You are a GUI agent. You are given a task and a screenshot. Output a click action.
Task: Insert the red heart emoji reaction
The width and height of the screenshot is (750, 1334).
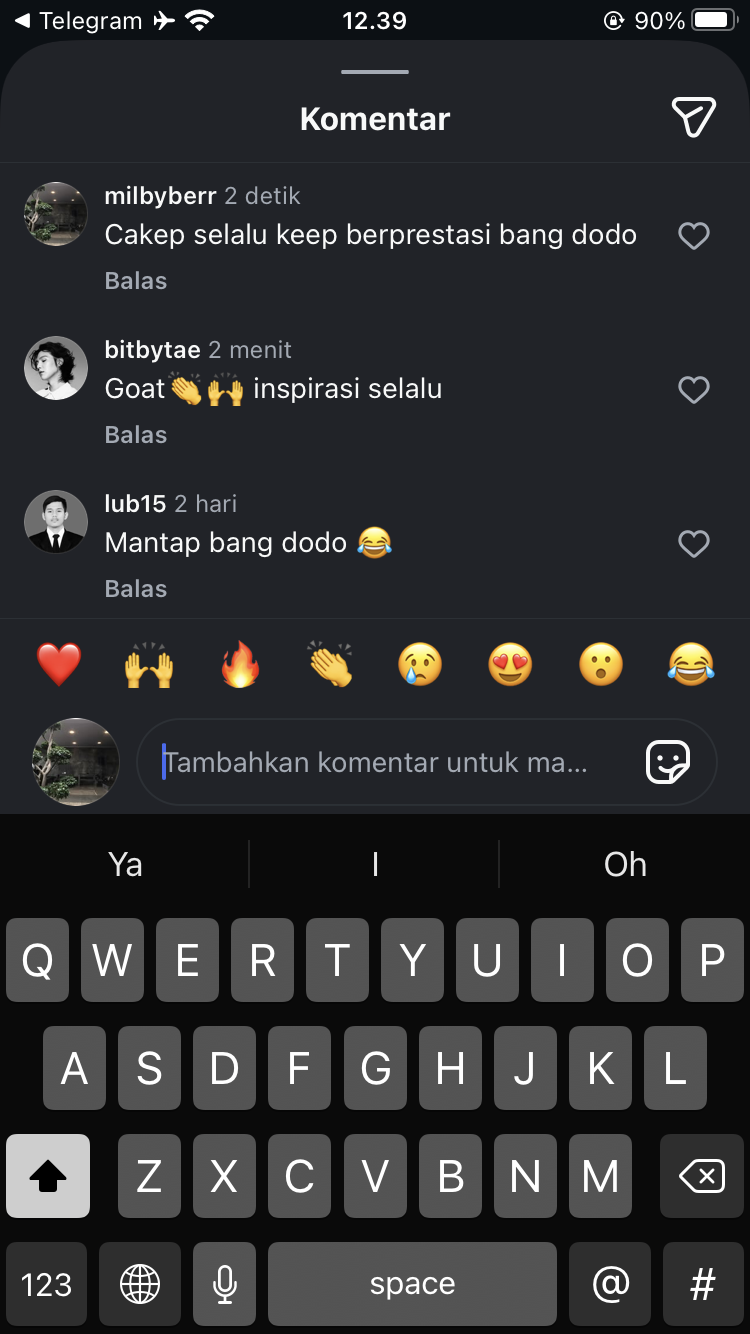pos(59,664)
